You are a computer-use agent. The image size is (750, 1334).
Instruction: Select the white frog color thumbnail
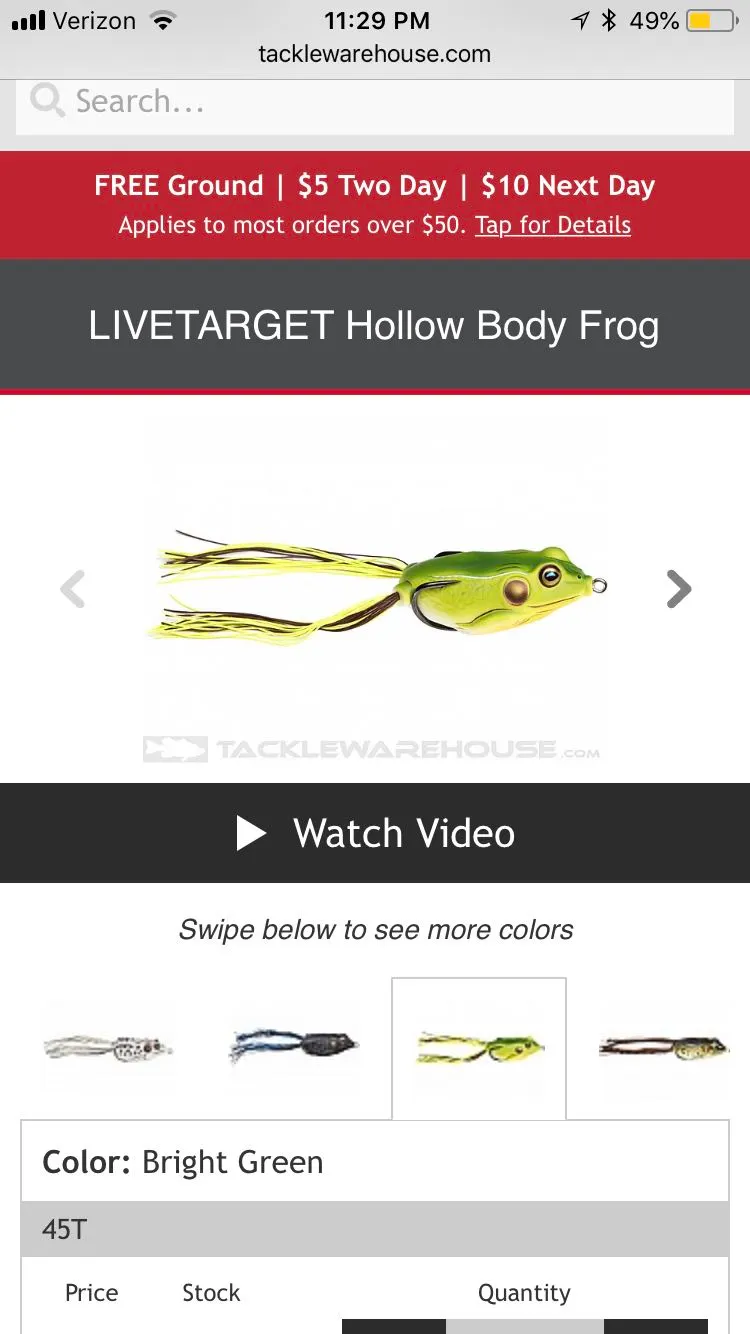(108, 1048)
